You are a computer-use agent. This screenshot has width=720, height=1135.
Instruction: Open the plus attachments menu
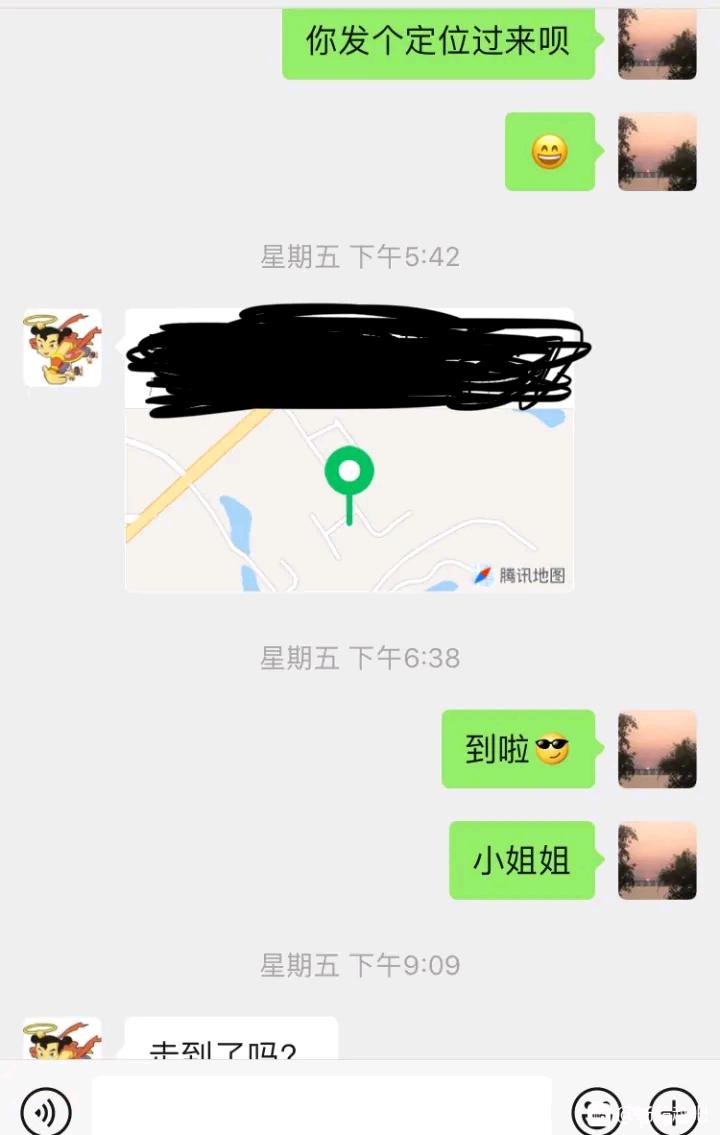point(674,1111)
